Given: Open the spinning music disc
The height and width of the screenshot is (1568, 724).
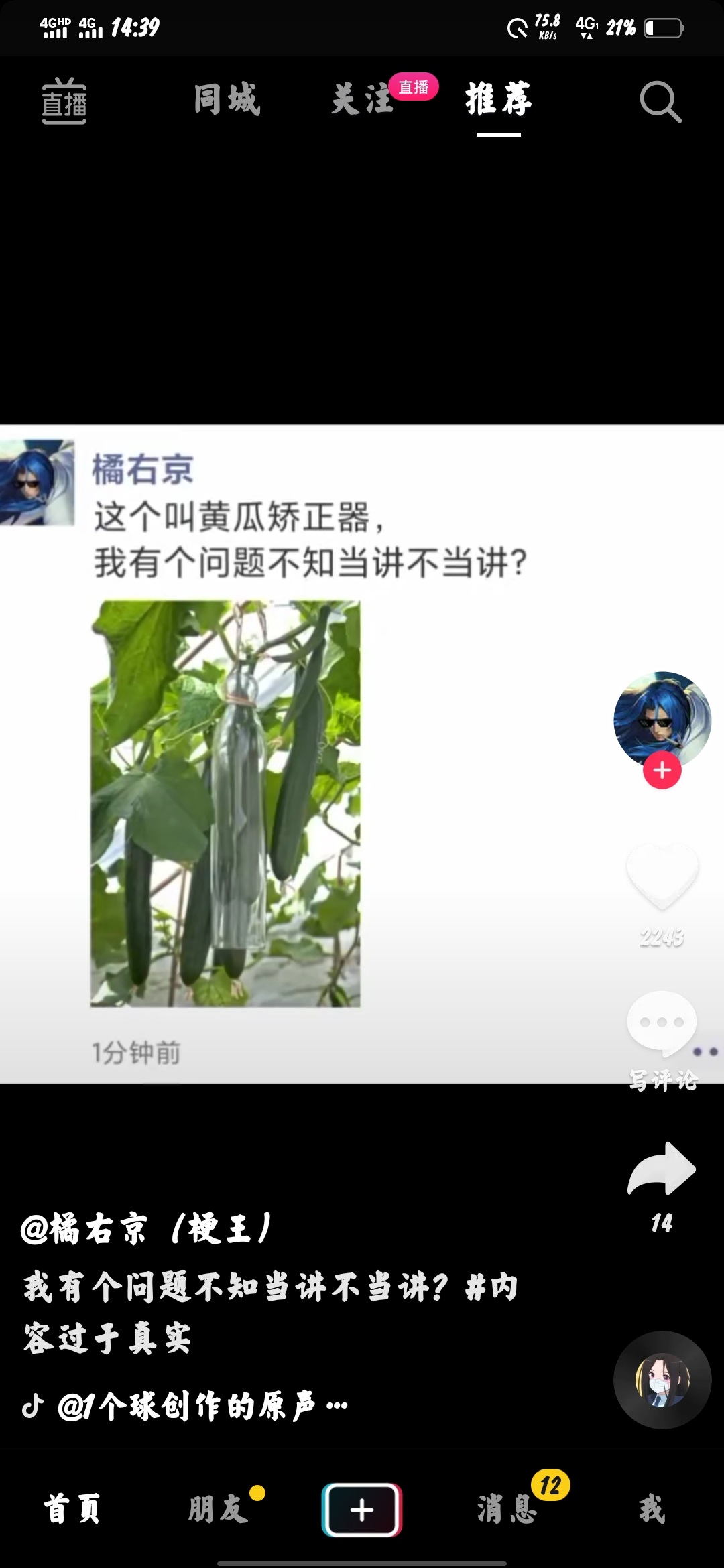Looking at the screenshot, I should coord(662,1380).
